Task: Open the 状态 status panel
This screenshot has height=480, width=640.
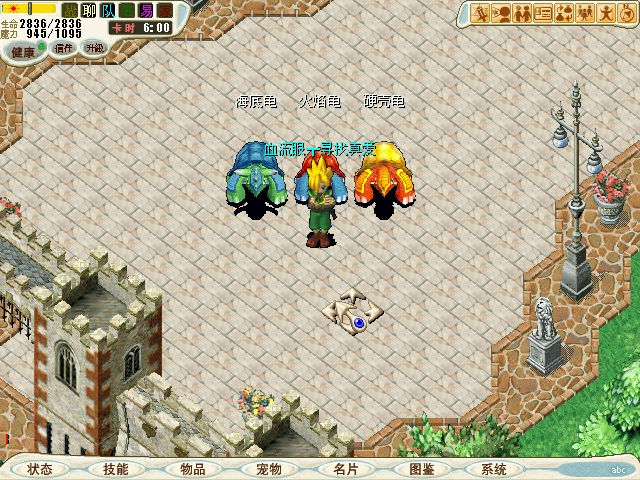Action: (40, 469)
